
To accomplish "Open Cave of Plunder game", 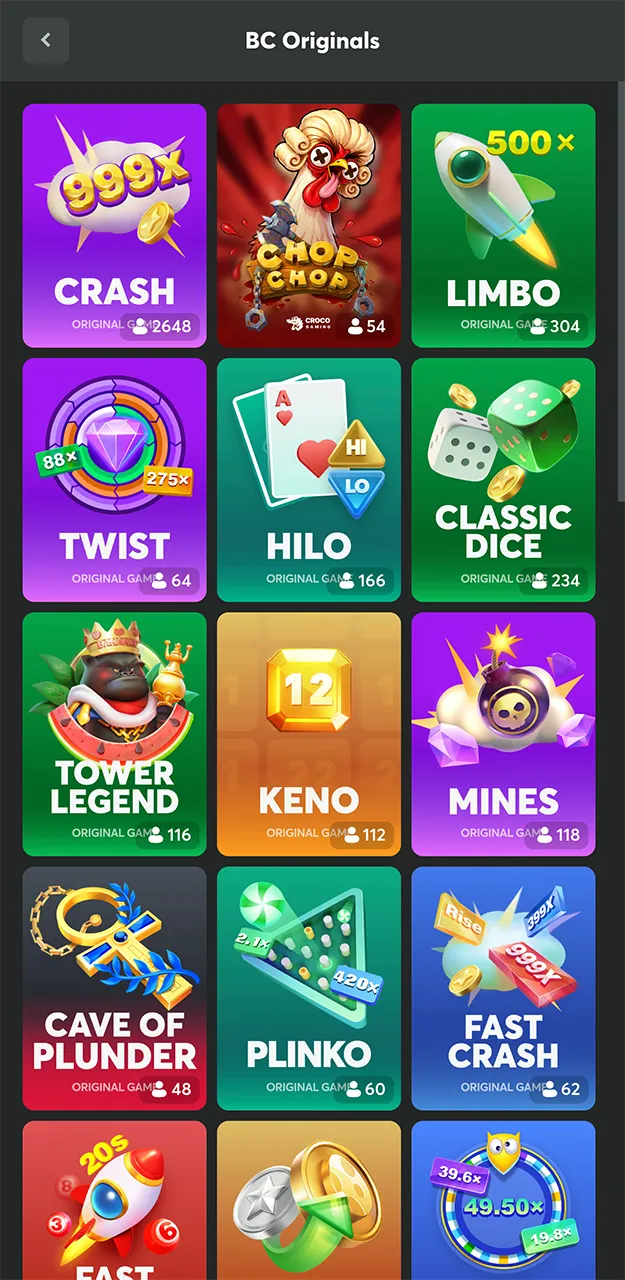I will (x=115, y=988).
